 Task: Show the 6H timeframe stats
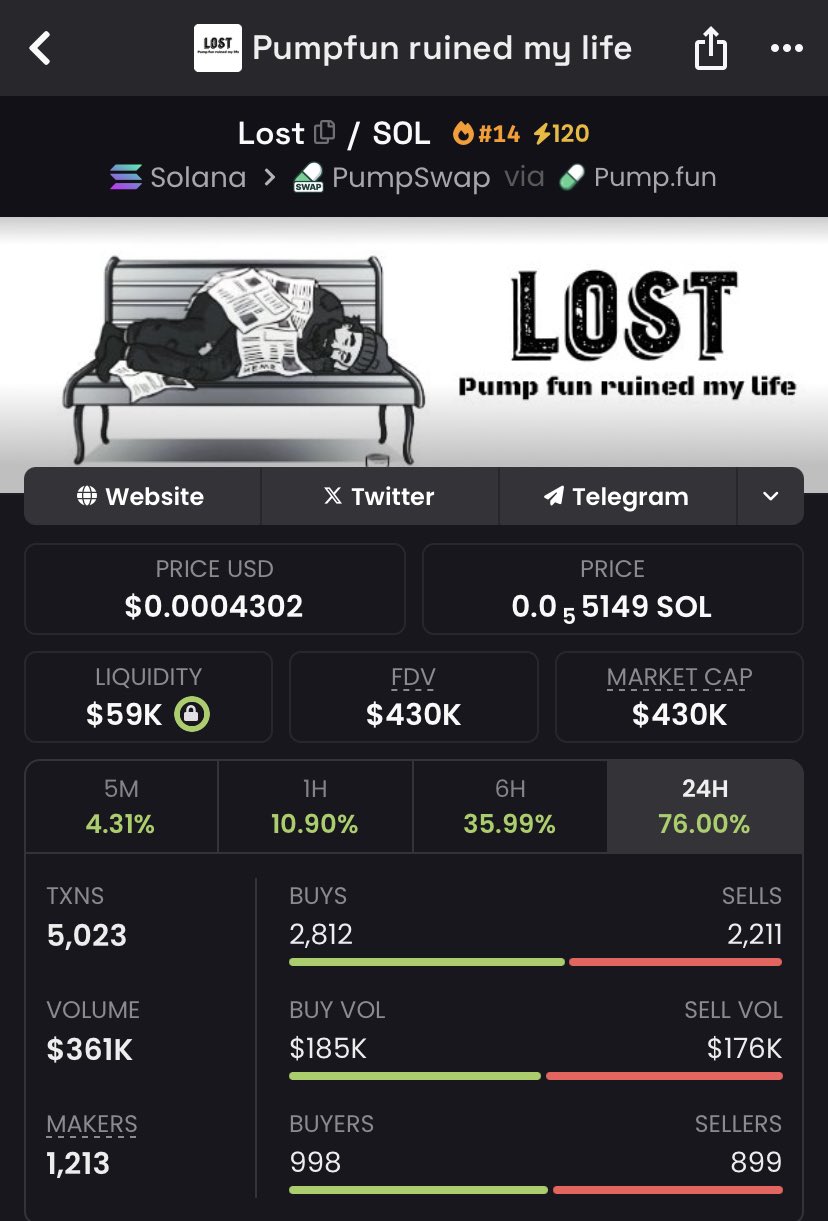pos(510,806)
